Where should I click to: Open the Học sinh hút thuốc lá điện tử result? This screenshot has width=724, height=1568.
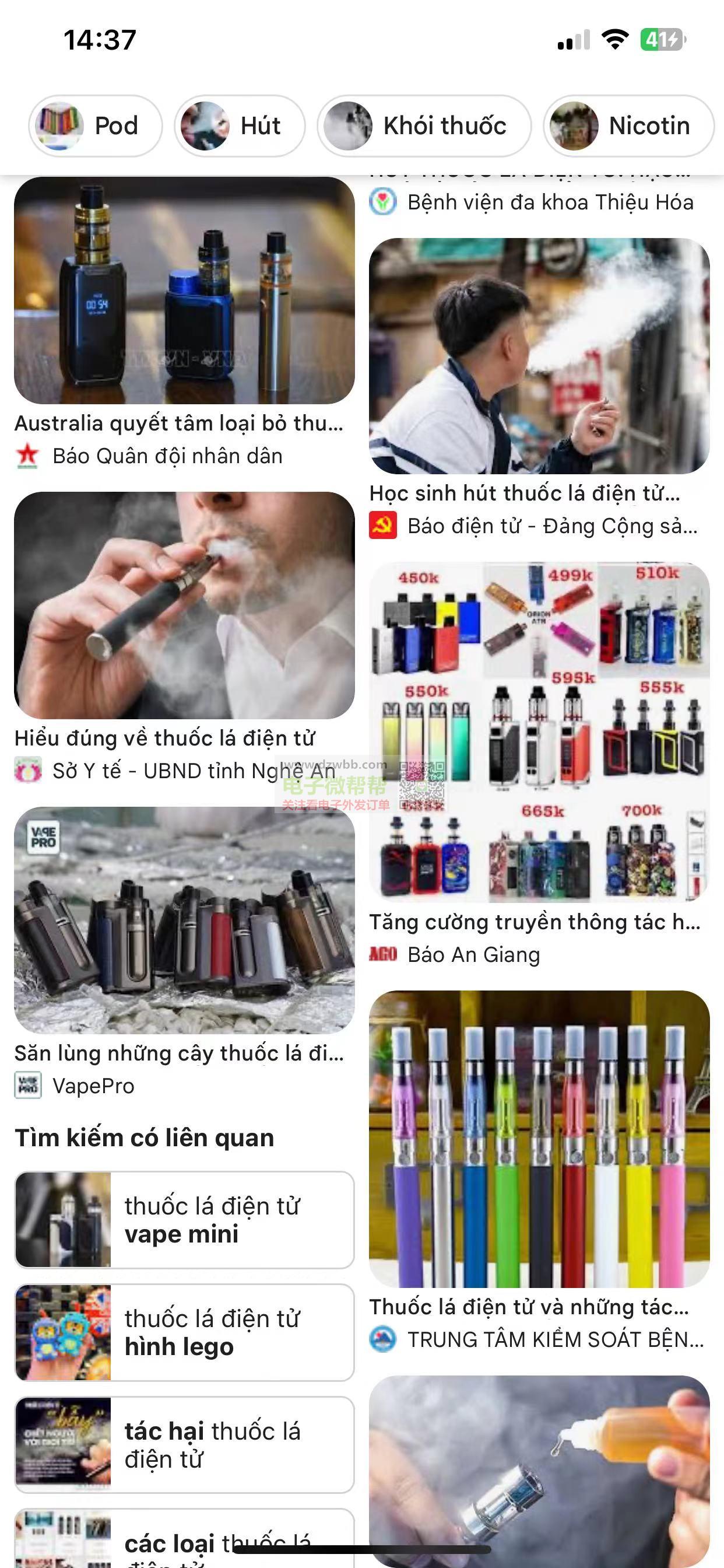tap(539, 356)
